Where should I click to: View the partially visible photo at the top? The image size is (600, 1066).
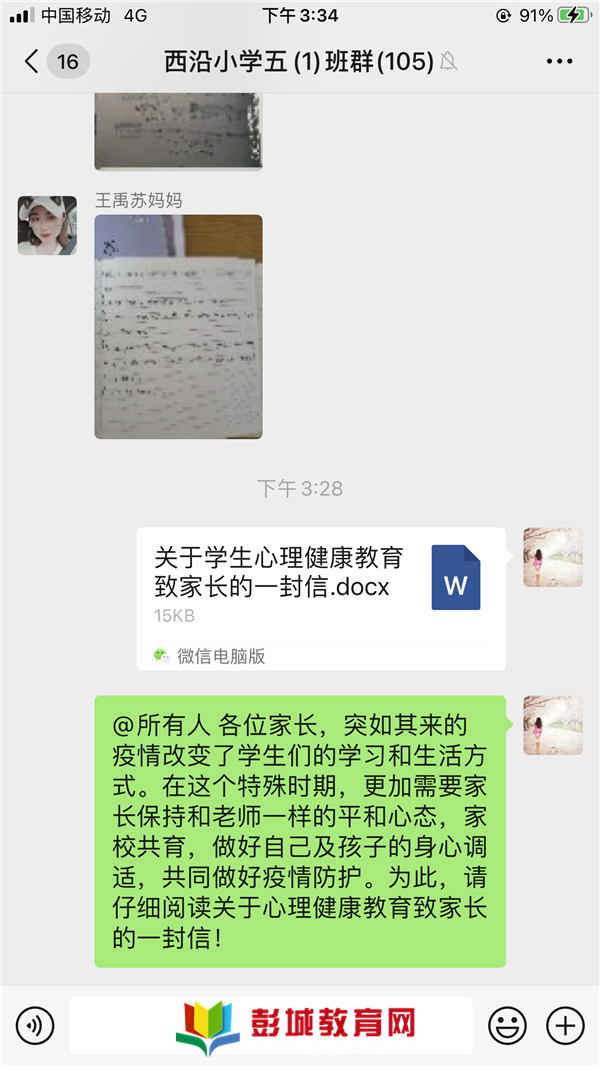click(x=178, y=132)
